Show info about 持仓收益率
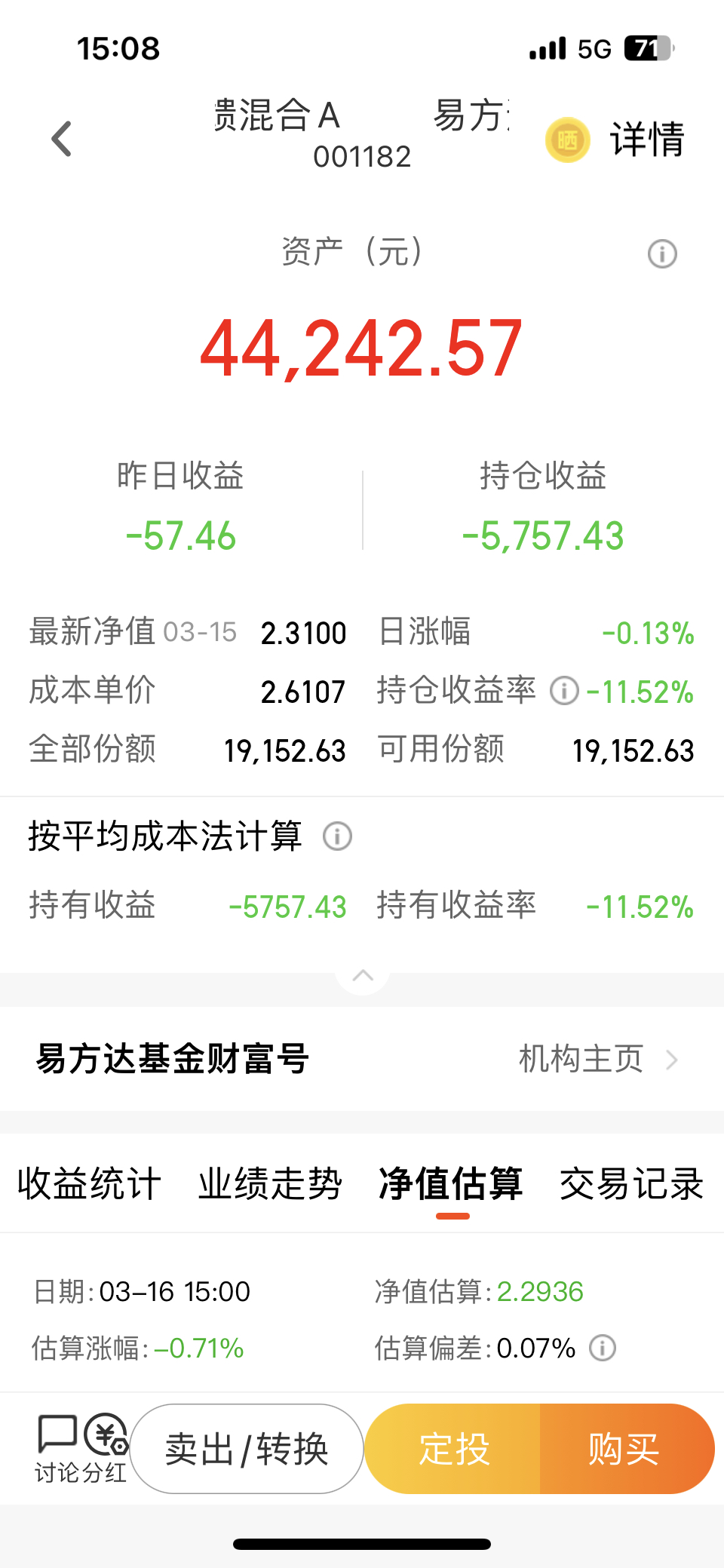This screenshot has width=724, height=1568. point(564,690)
